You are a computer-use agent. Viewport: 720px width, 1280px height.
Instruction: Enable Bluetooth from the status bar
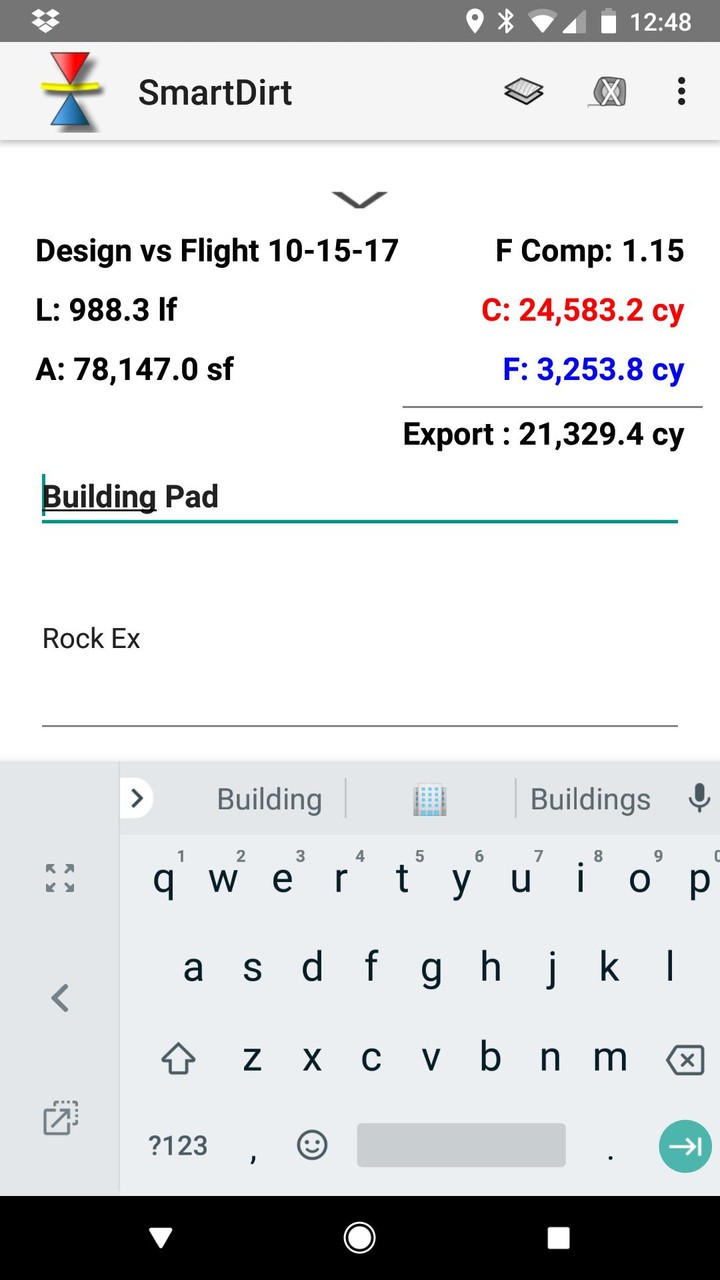pos(508,20)
